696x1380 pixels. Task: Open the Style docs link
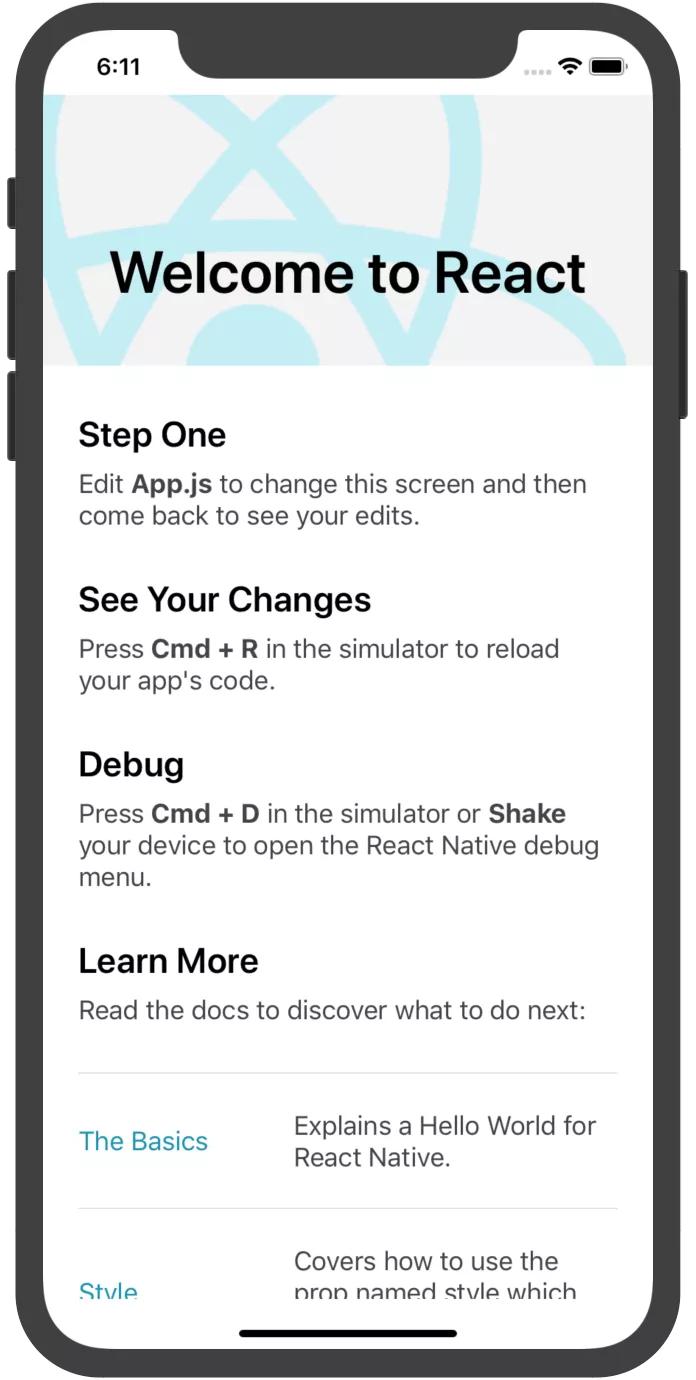[108, 1290]
